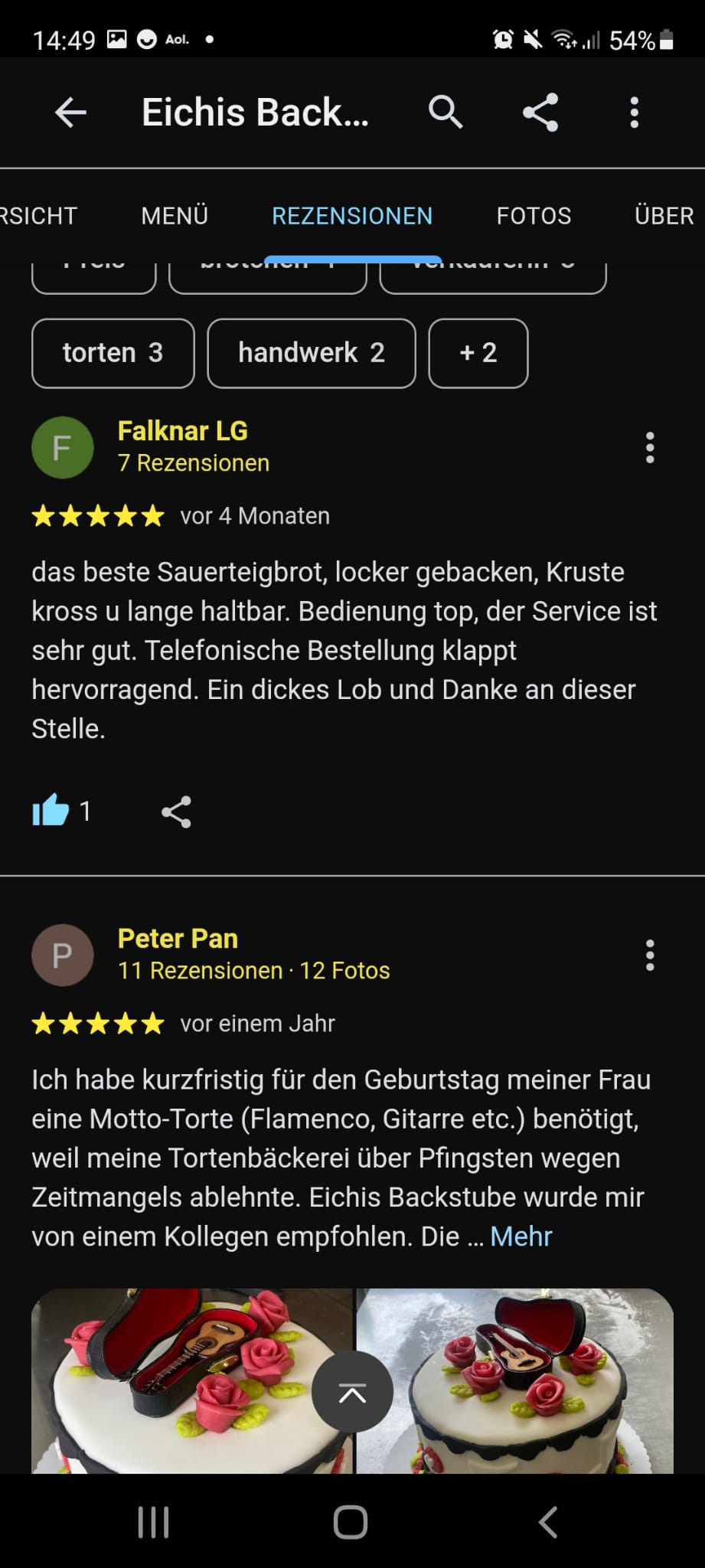This screenshot has width=705, height=1568.
Task: Open Peter Pan's reviewer profile
Action: [x=178, y=939]
